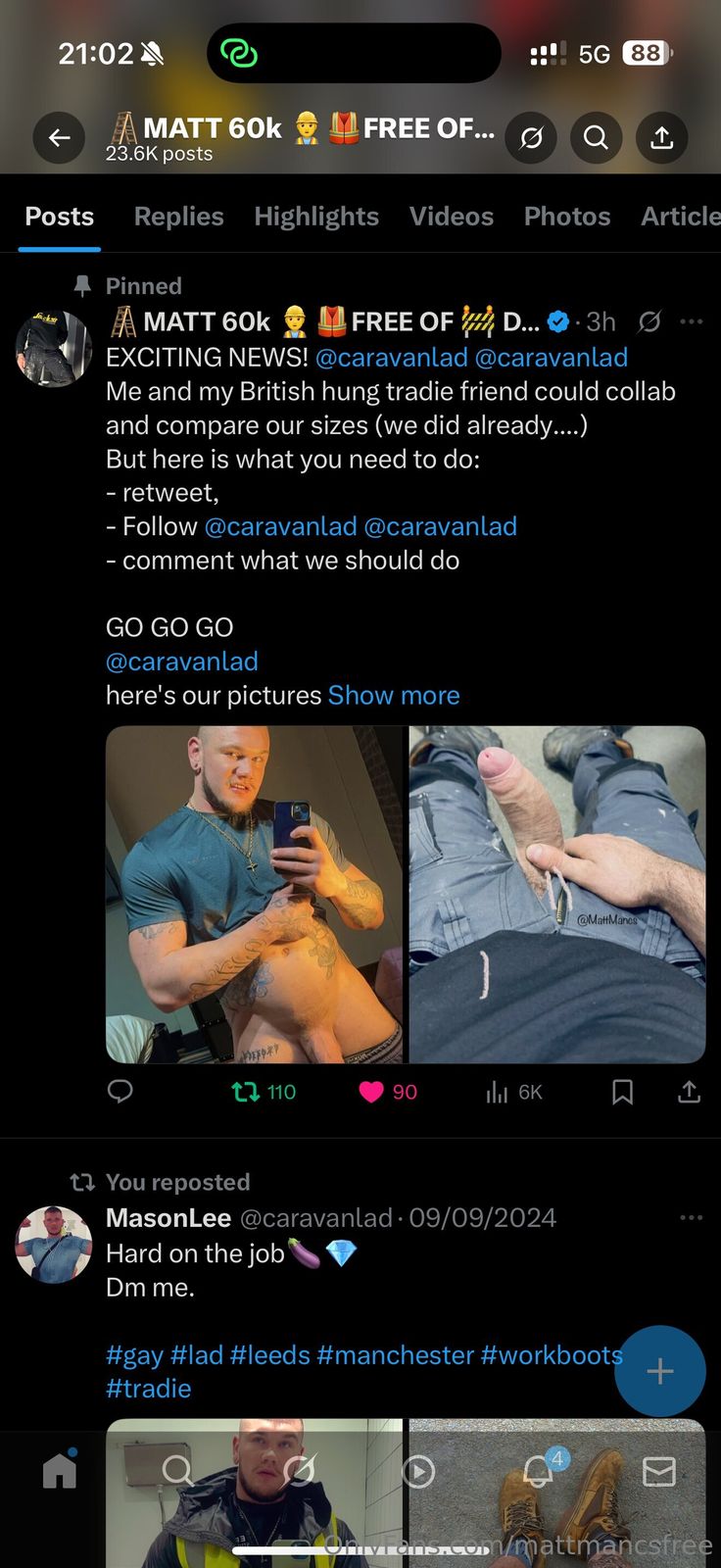
Task: Select the Photos tab
Action: tap(566, 217)
